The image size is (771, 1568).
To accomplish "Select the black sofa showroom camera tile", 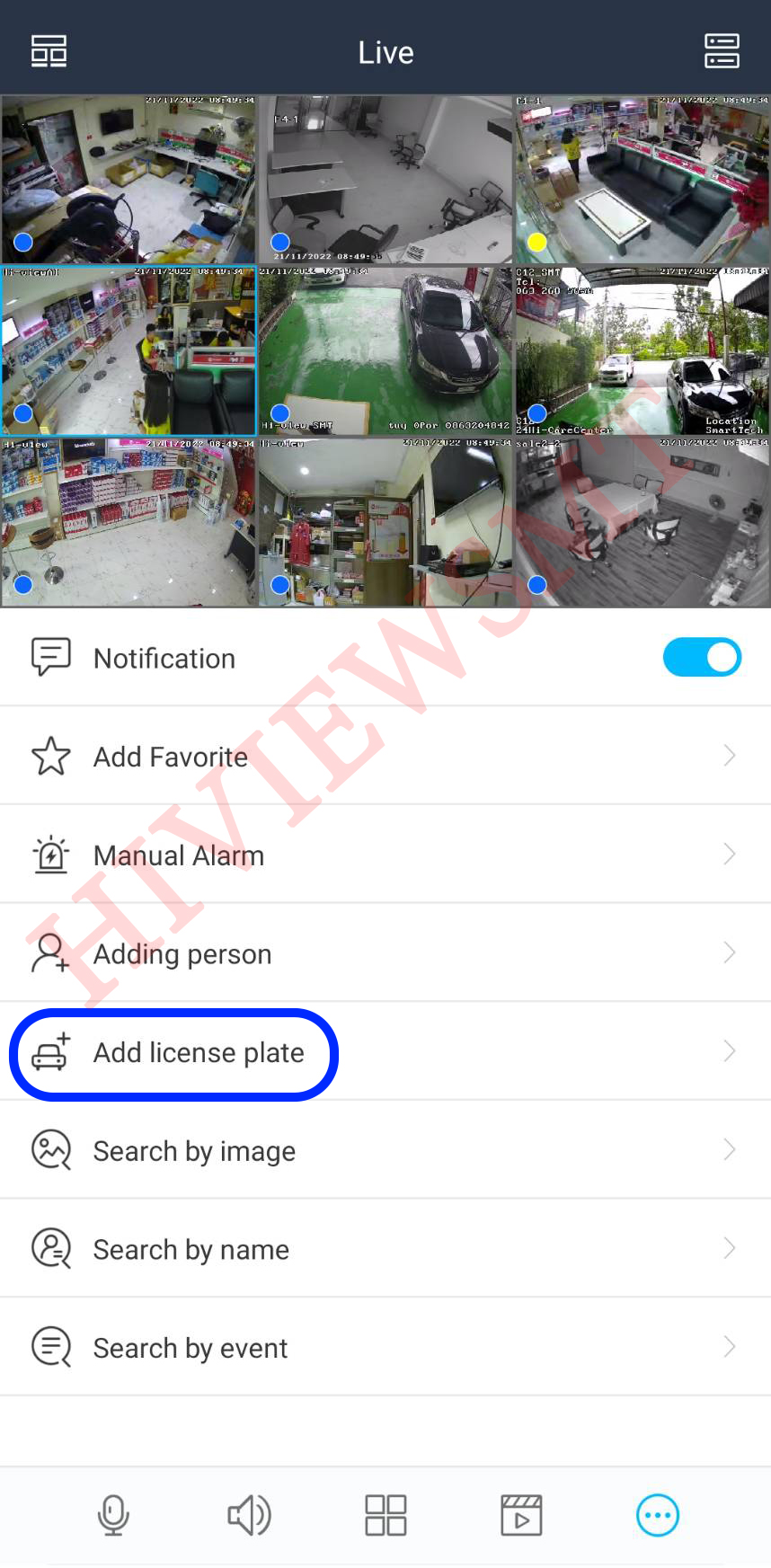I will click(642, 180).
